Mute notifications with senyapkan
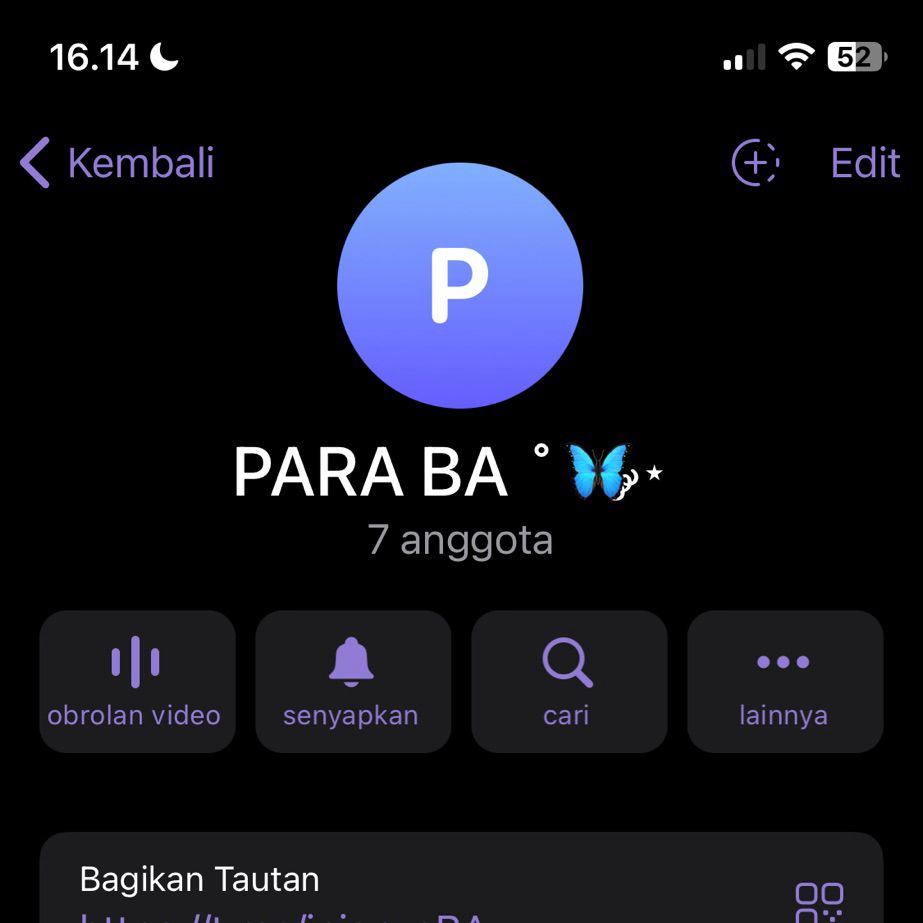The height and width of the screenshot is (923, 923). tap(352, 681)
